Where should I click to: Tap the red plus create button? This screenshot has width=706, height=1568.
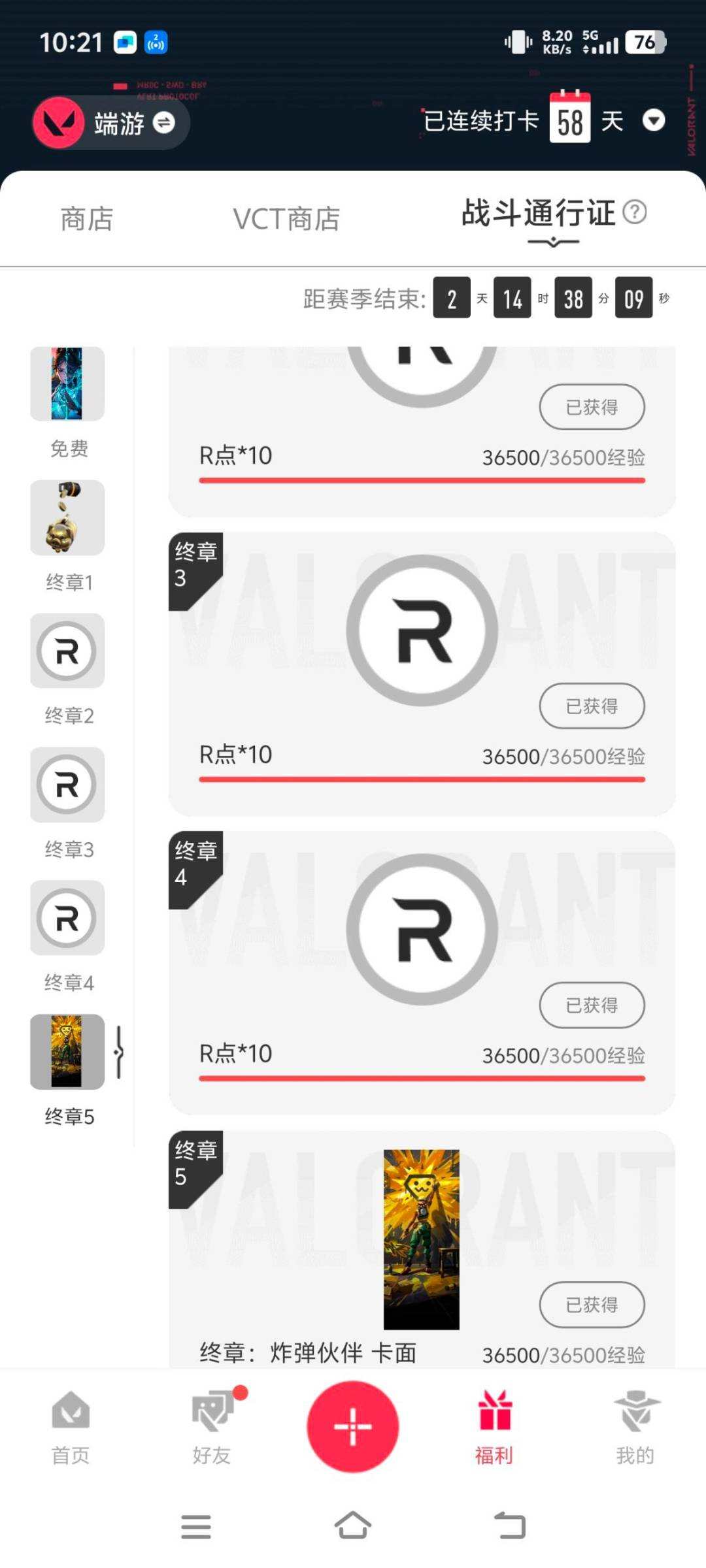[353, 1426]
